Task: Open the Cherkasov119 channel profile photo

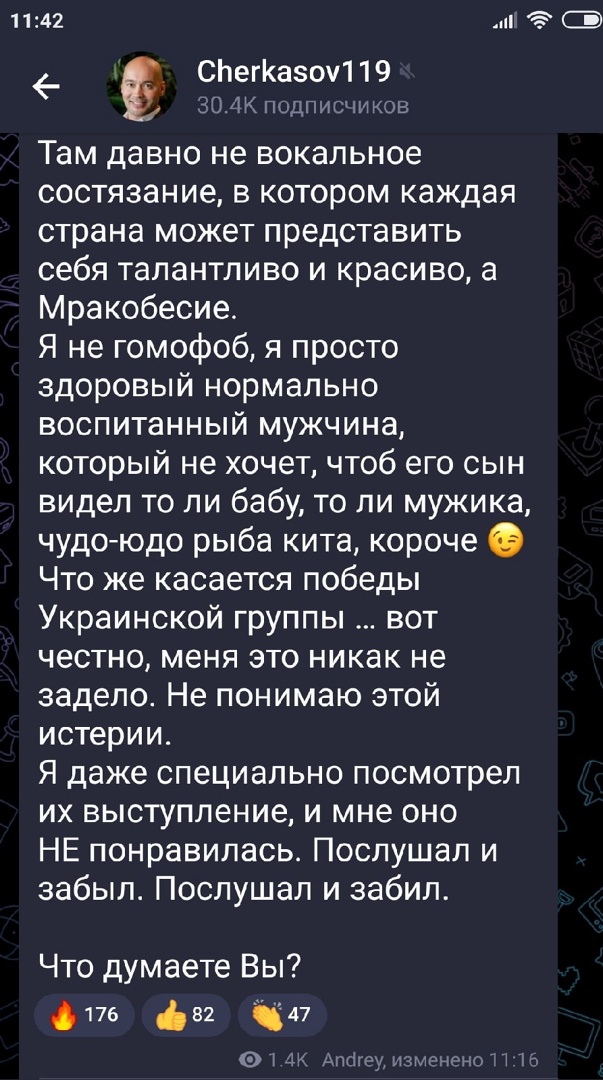Action: pyautogui.click(x=141, y=86)
